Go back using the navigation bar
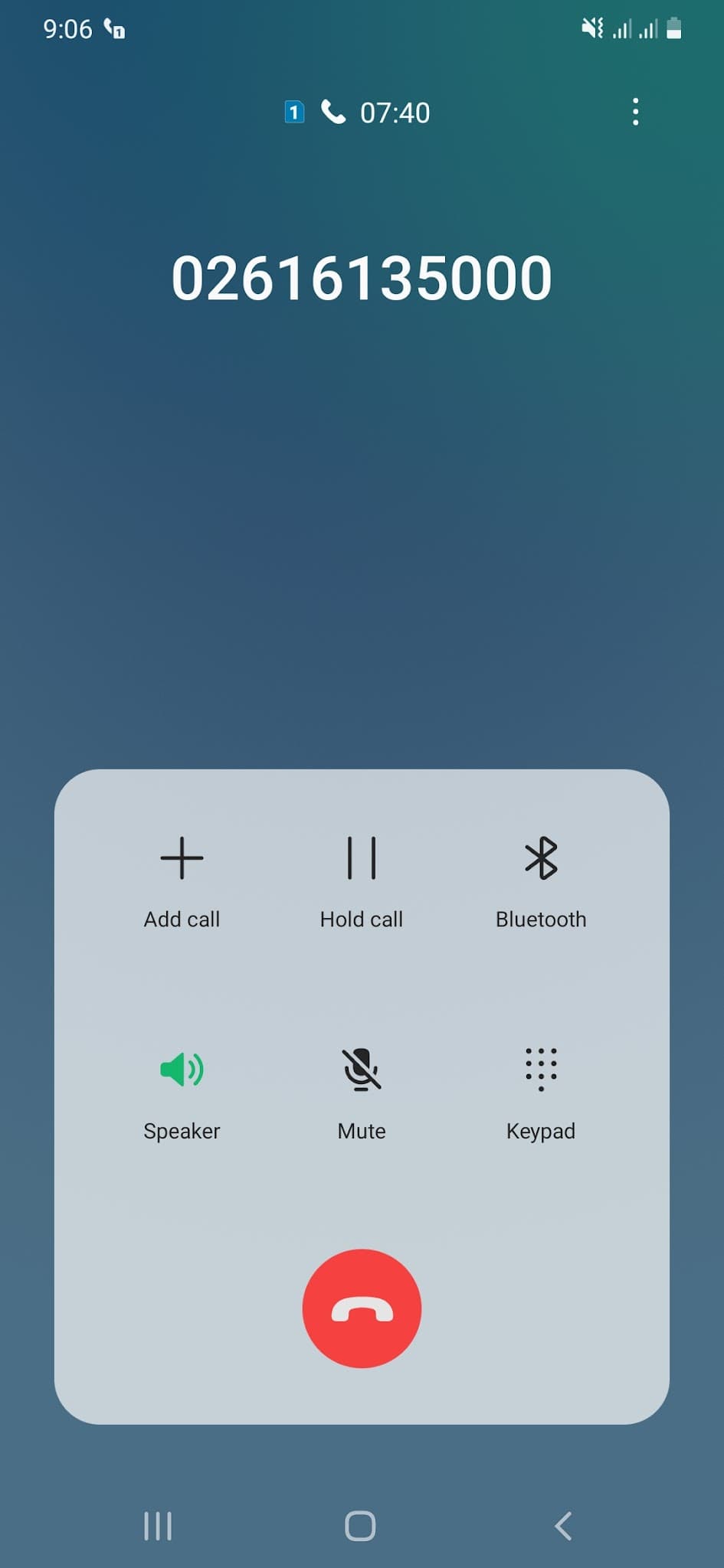The image size is (724, 1568). (x=563, y=1526)
